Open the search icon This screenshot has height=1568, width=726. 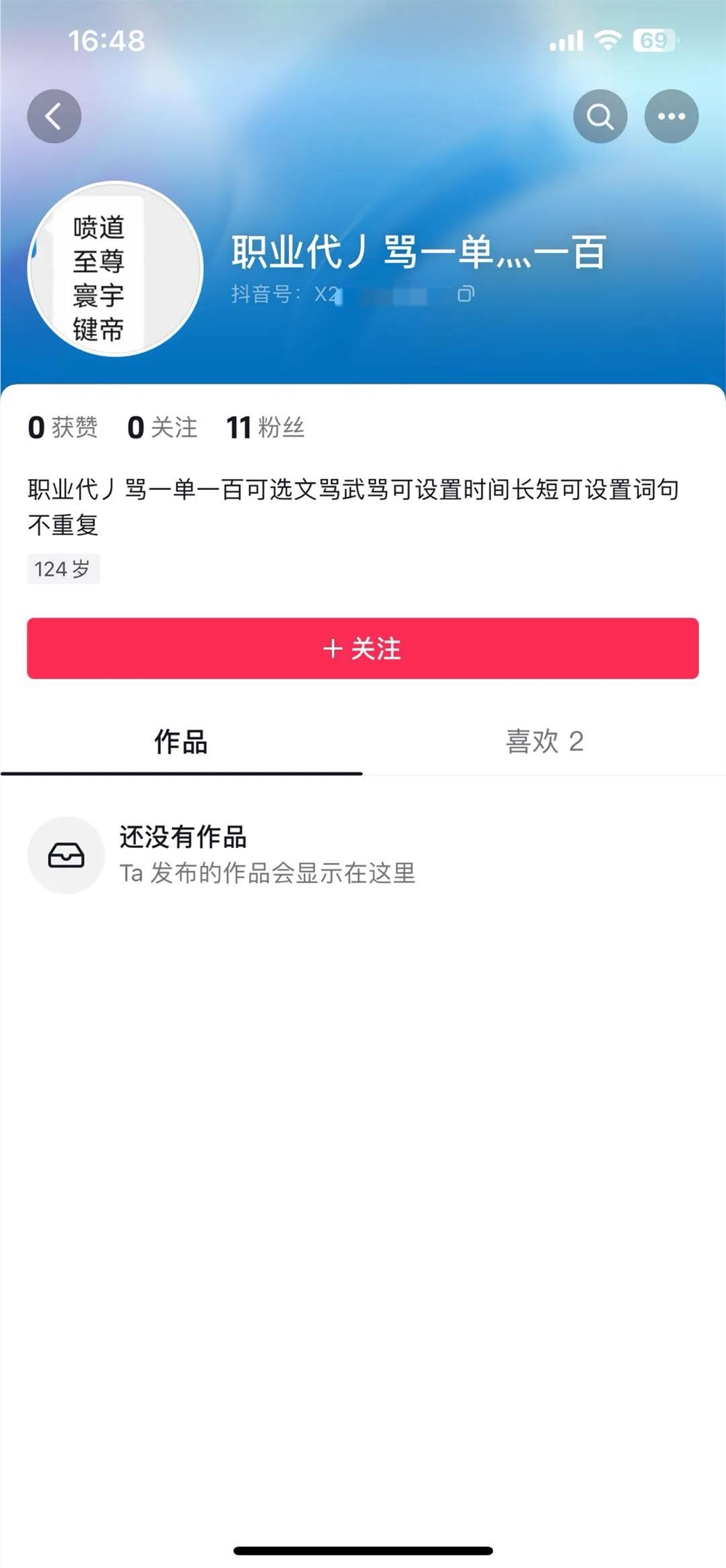coord(600,115)
